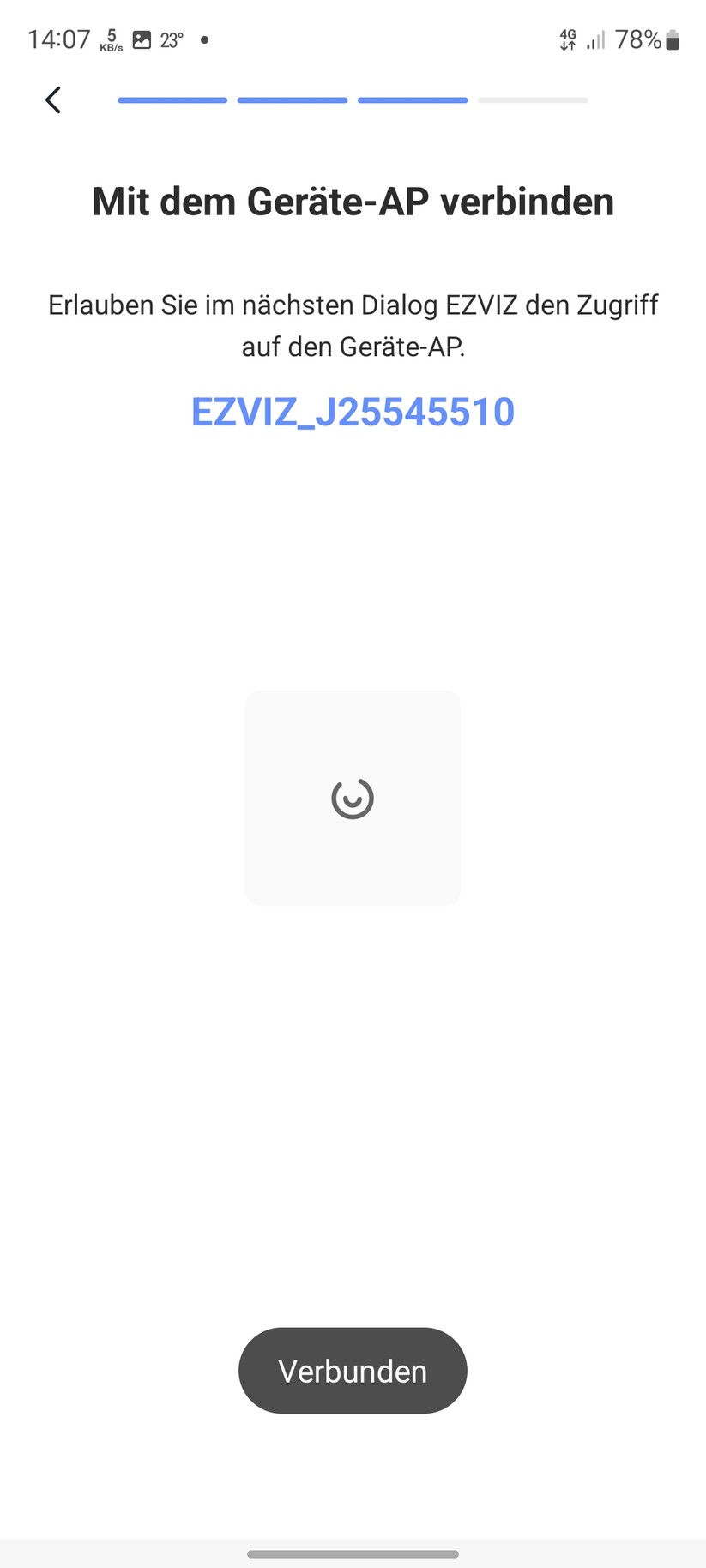Go back using the top-left arrow

pyautogui.click(x=53, y=100)
